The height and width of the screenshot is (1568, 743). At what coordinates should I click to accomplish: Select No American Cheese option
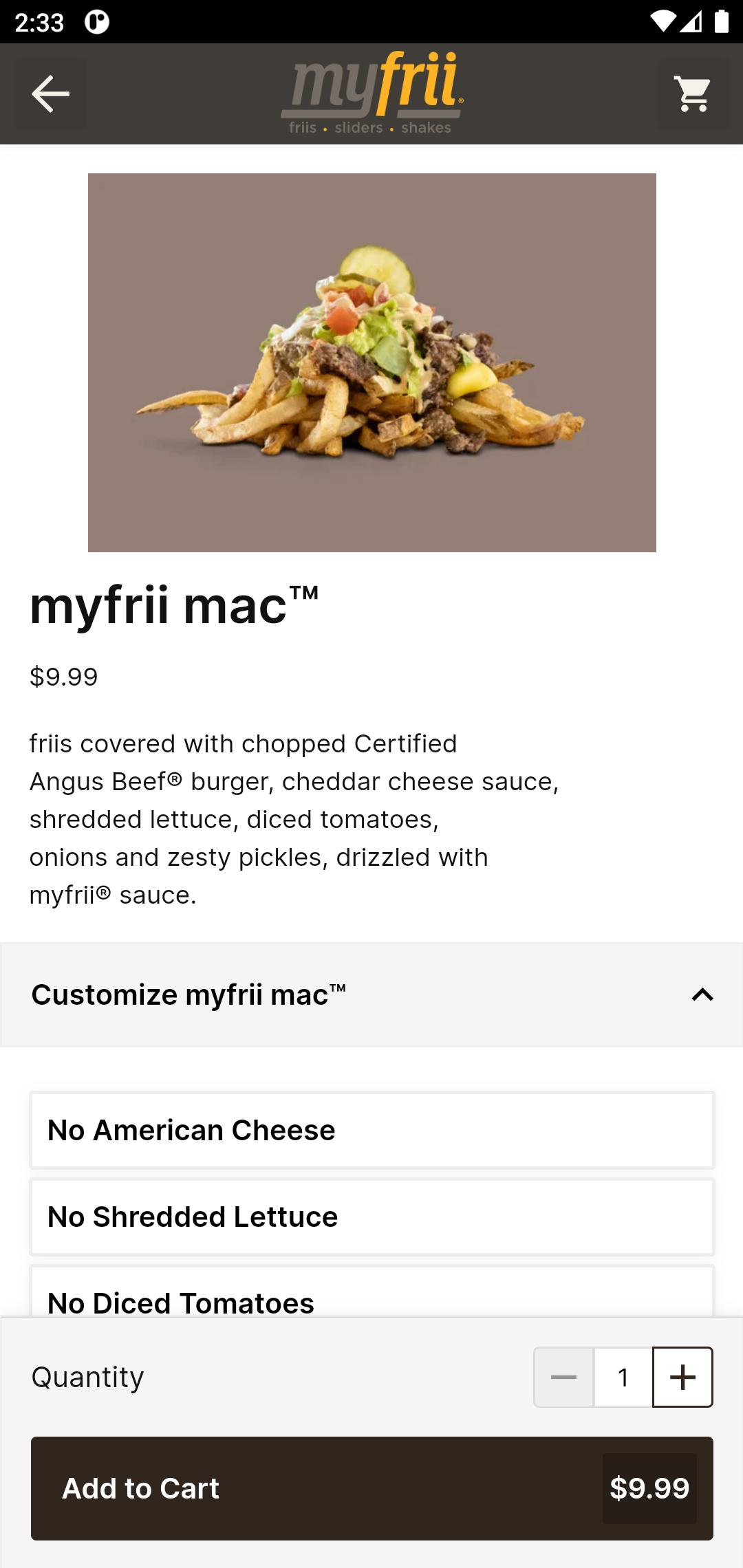pos(372,1130)
